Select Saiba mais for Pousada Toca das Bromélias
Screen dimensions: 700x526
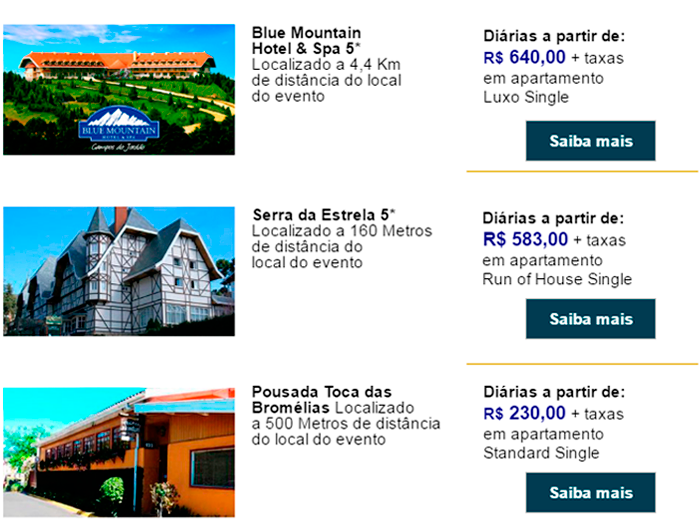[590, 493]
